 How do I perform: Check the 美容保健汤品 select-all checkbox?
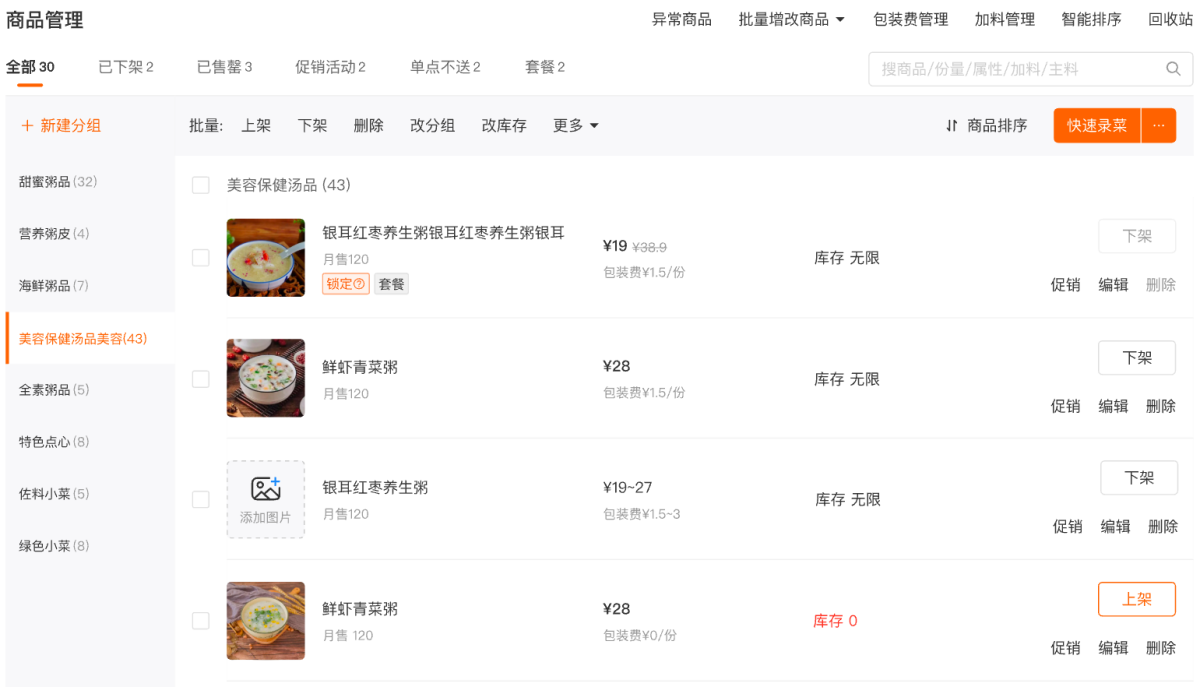click(201, 185)
